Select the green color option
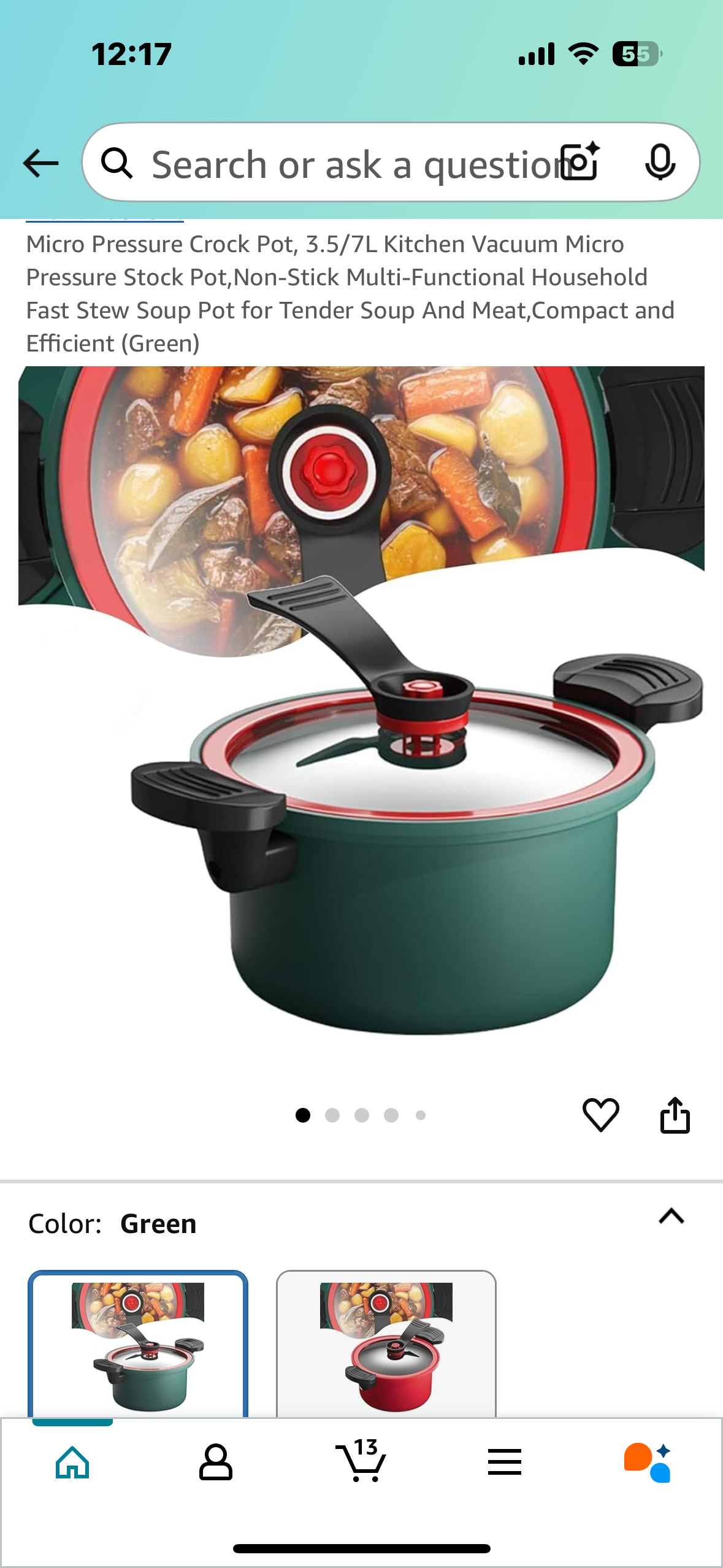 [138, 1343]
